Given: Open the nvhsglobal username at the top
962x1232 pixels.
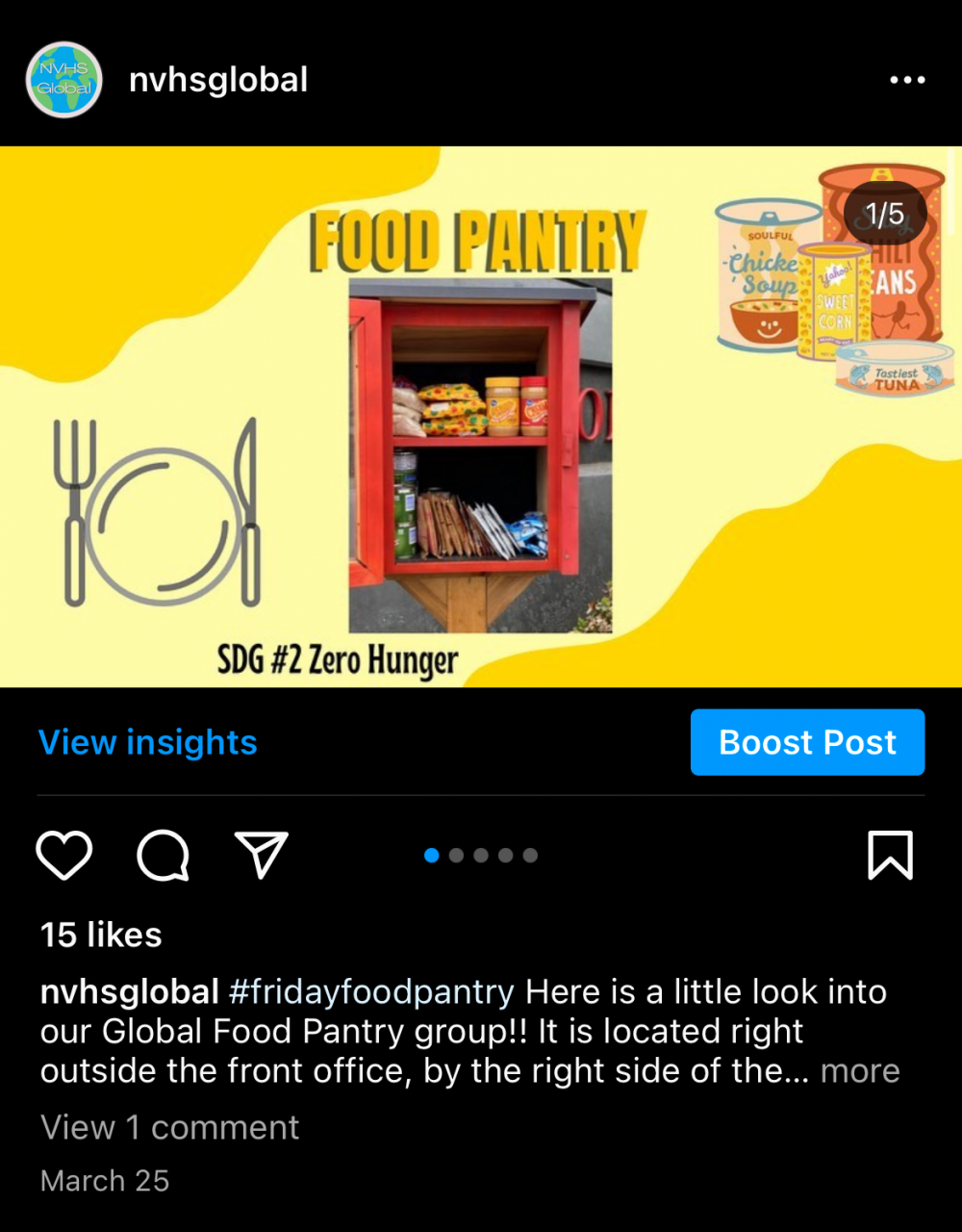Looking at the screenshot, I should (x=218, y=80).
